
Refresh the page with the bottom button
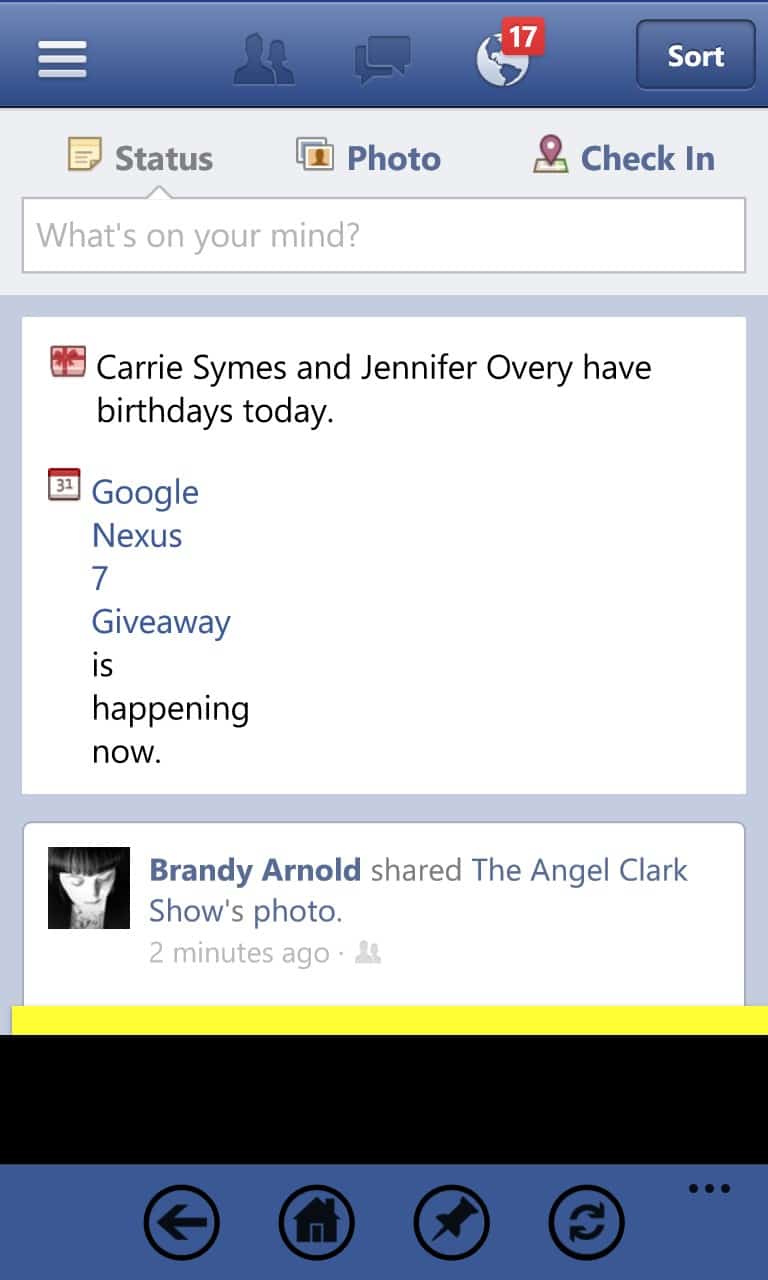[x=586, y=1222]
